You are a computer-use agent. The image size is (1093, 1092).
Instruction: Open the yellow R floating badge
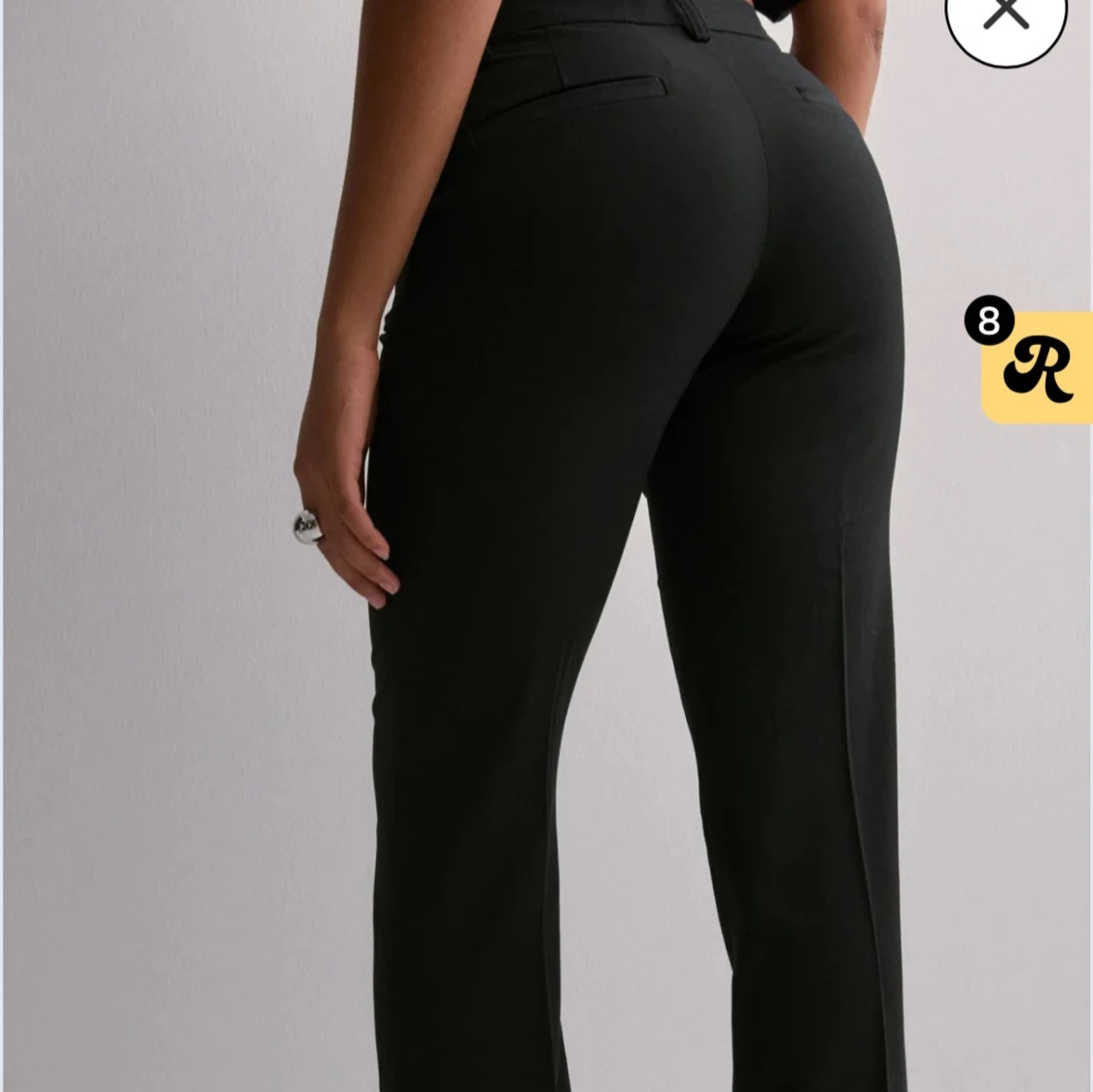(1039, 368)
